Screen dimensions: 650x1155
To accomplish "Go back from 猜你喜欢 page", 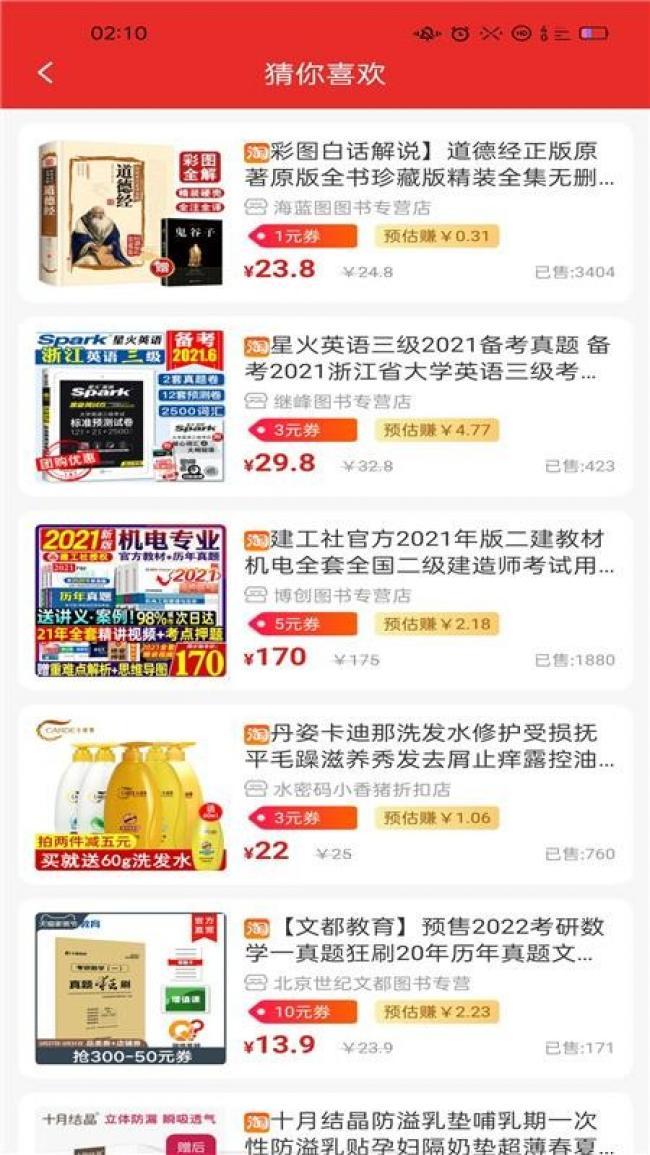I will pyautogui.click(x=46, y=73).
